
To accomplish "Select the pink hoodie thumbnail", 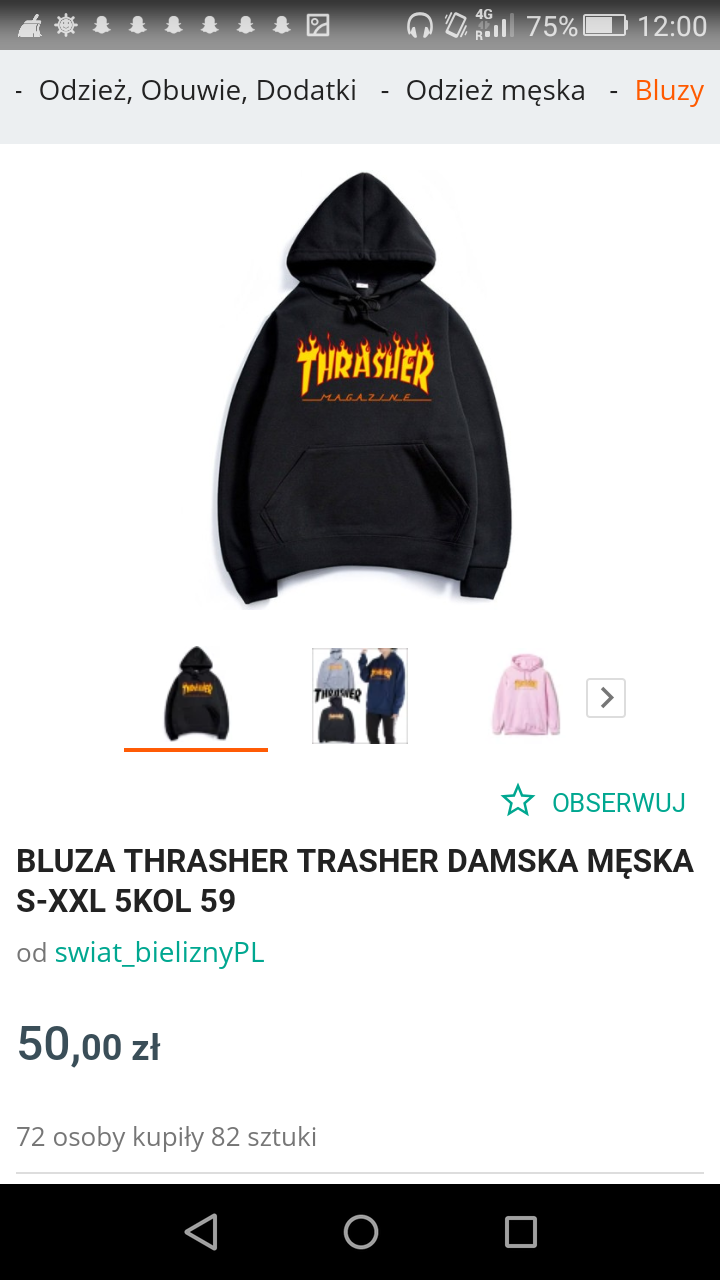I will [x=525, y=695].
